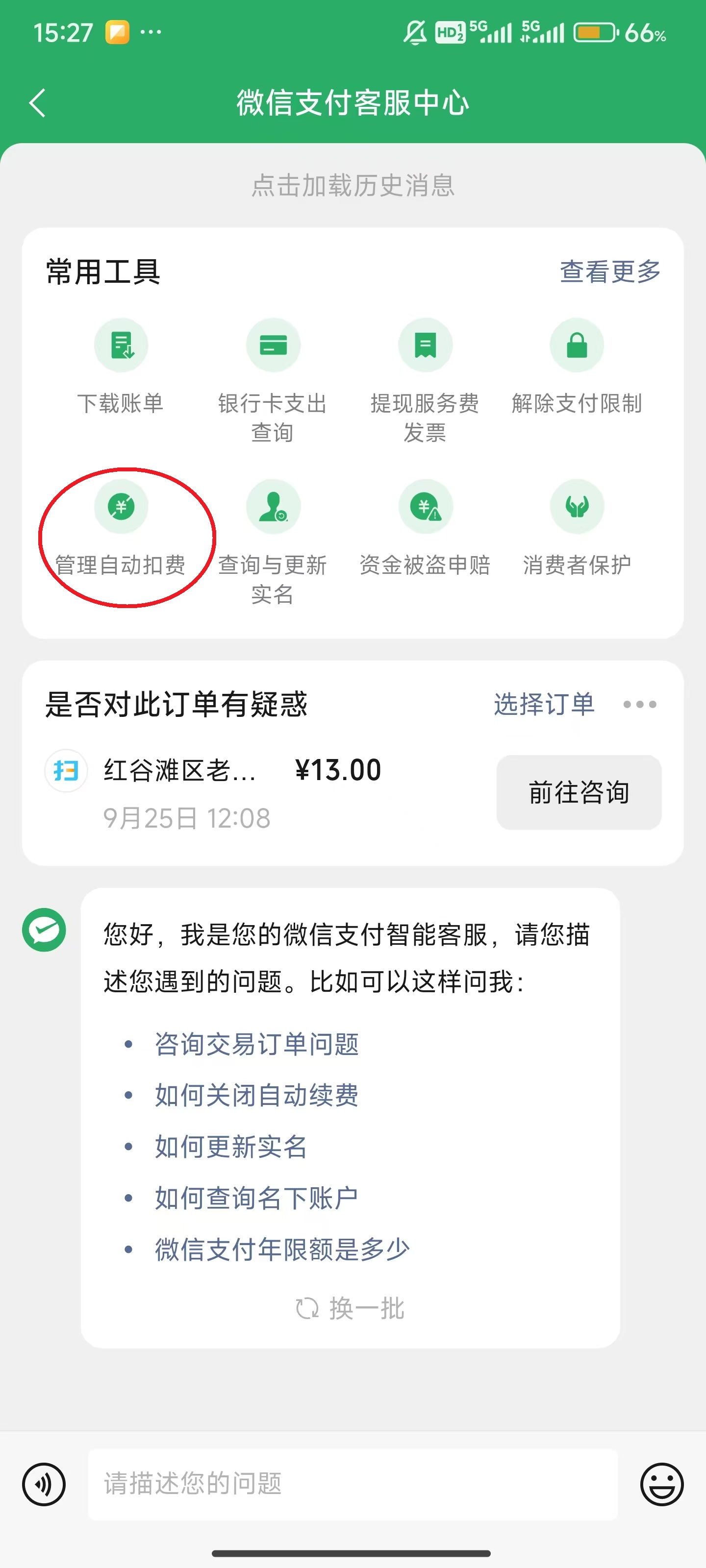Load history via 点击加载历史消息

(x=353, y=185)
